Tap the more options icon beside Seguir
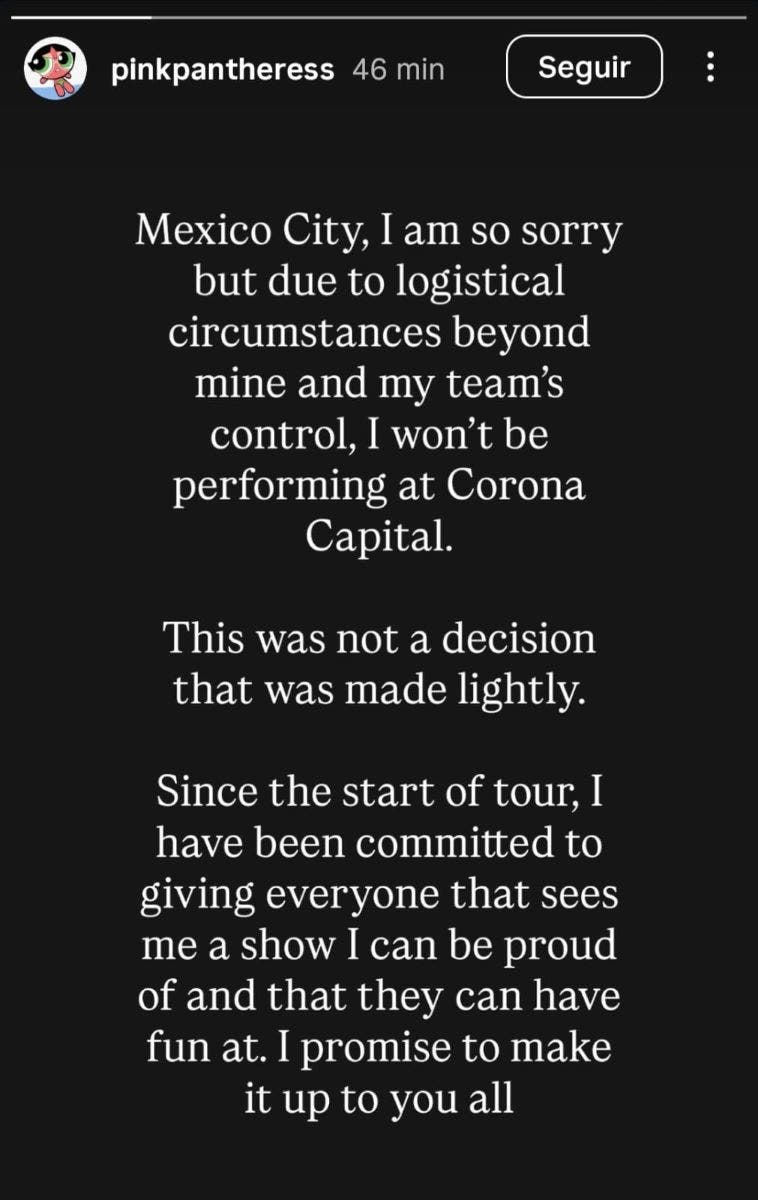 point(711,68)
